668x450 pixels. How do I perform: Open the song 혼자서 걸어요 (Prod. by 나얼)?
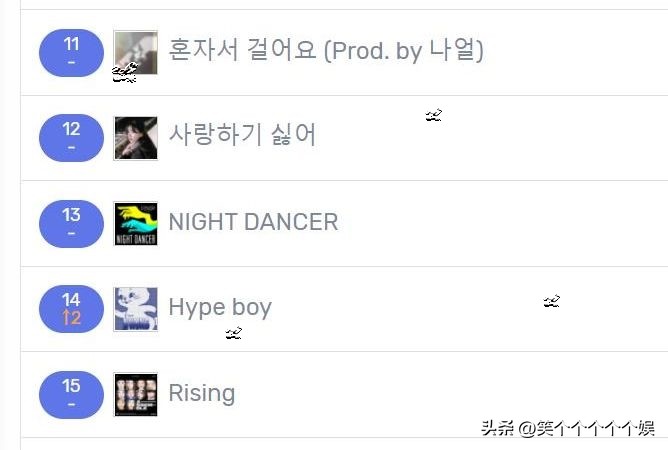pos(326,51)
